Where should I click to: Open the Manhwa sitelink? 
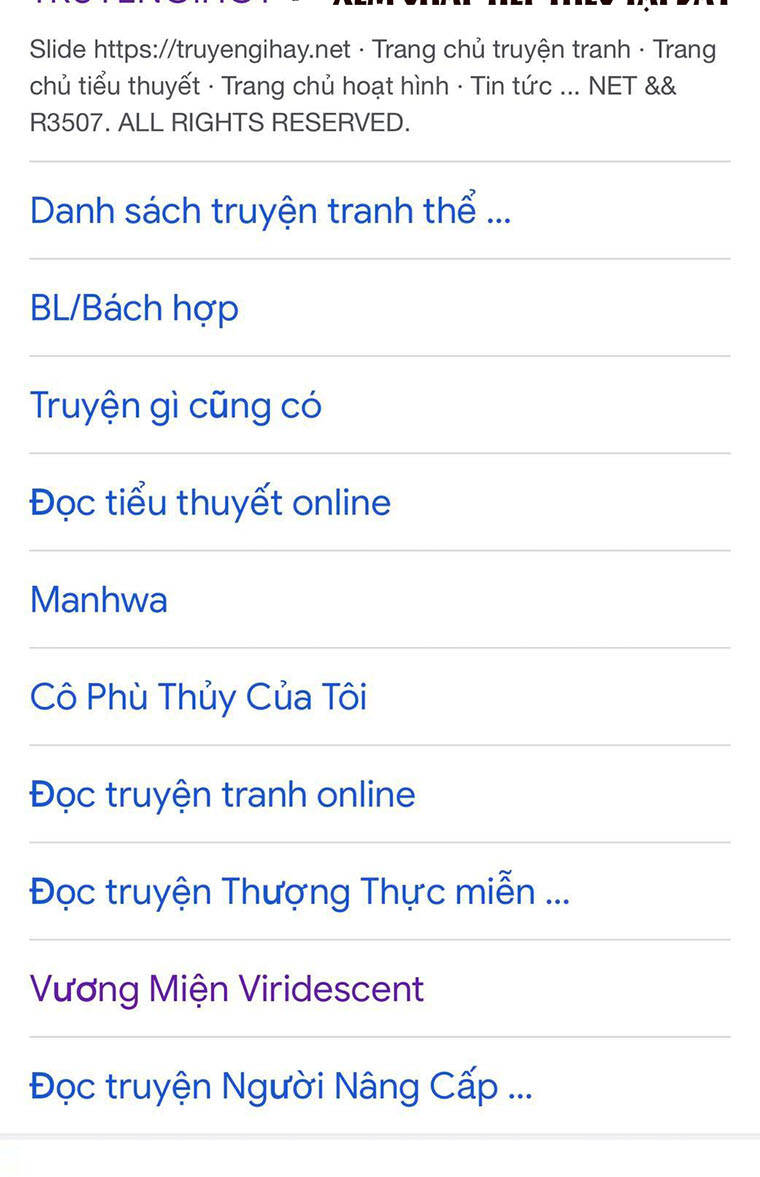tap(98, 599)
